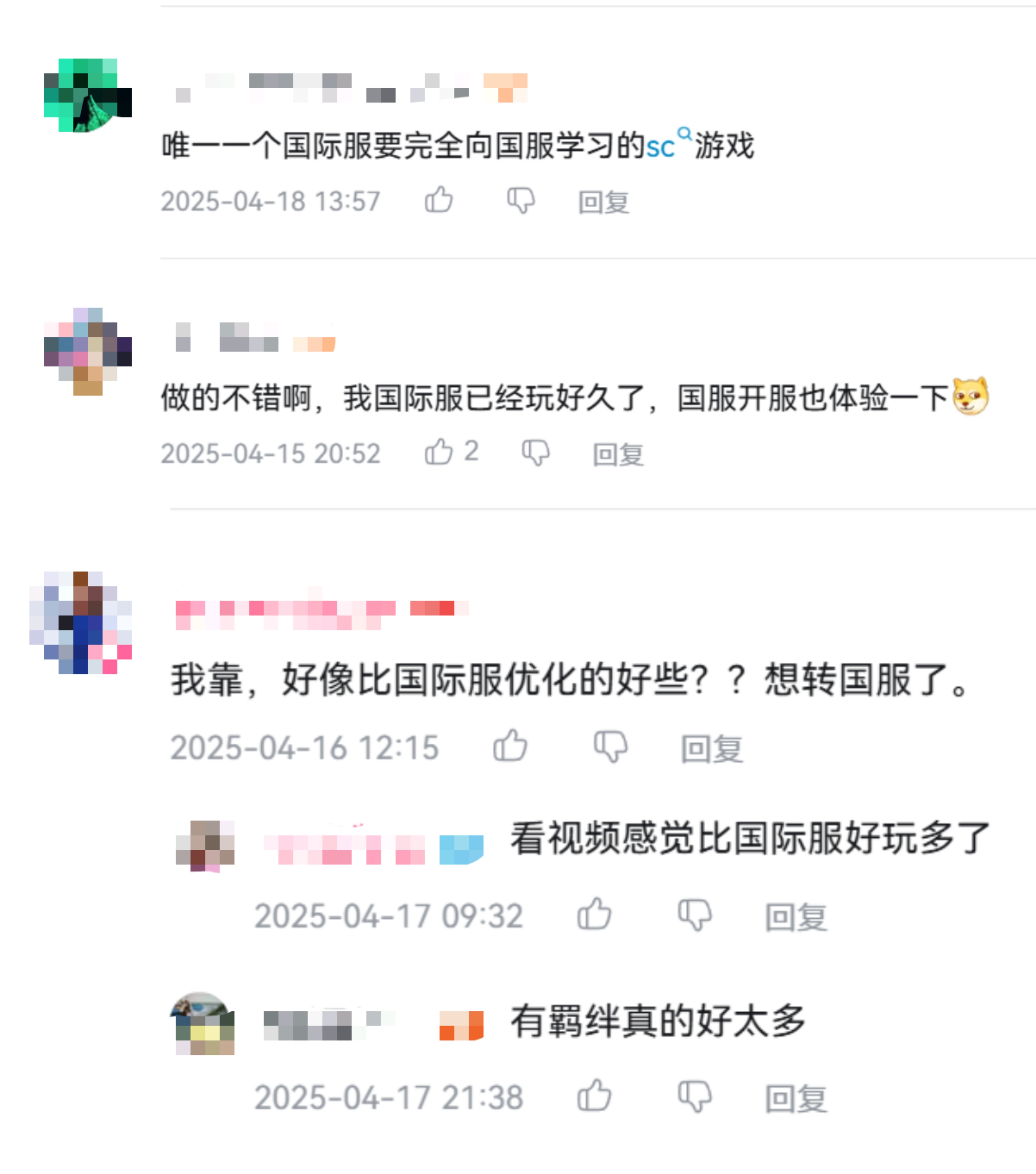Open avatar of the 04-15 20:52 commenter
This screenshot has width=1036, height=1174.
[x=87, y=352]
